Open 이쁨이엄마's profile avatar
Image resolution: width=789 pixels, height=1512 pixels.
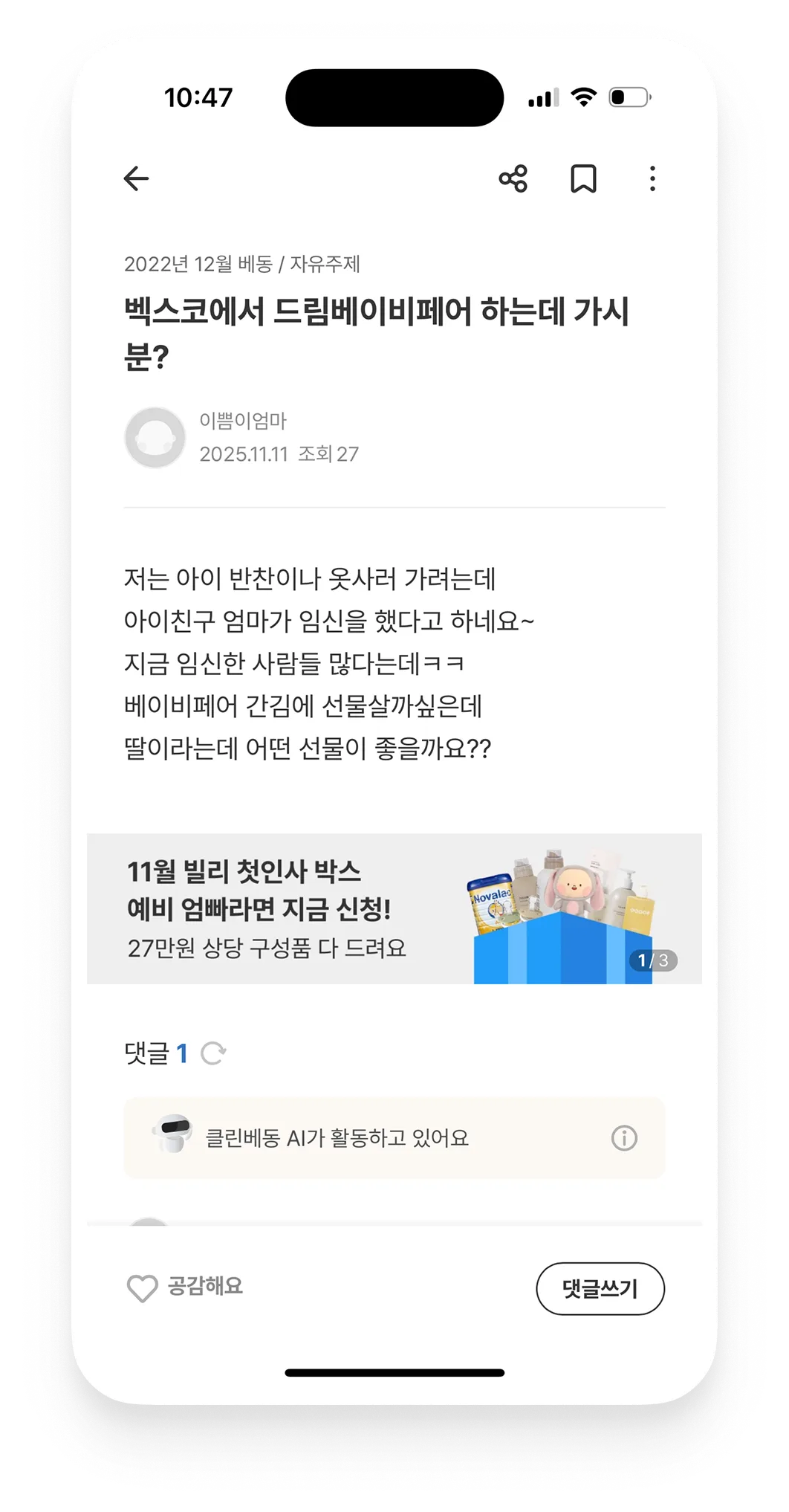pyautogui.click(x=155, y=438)
